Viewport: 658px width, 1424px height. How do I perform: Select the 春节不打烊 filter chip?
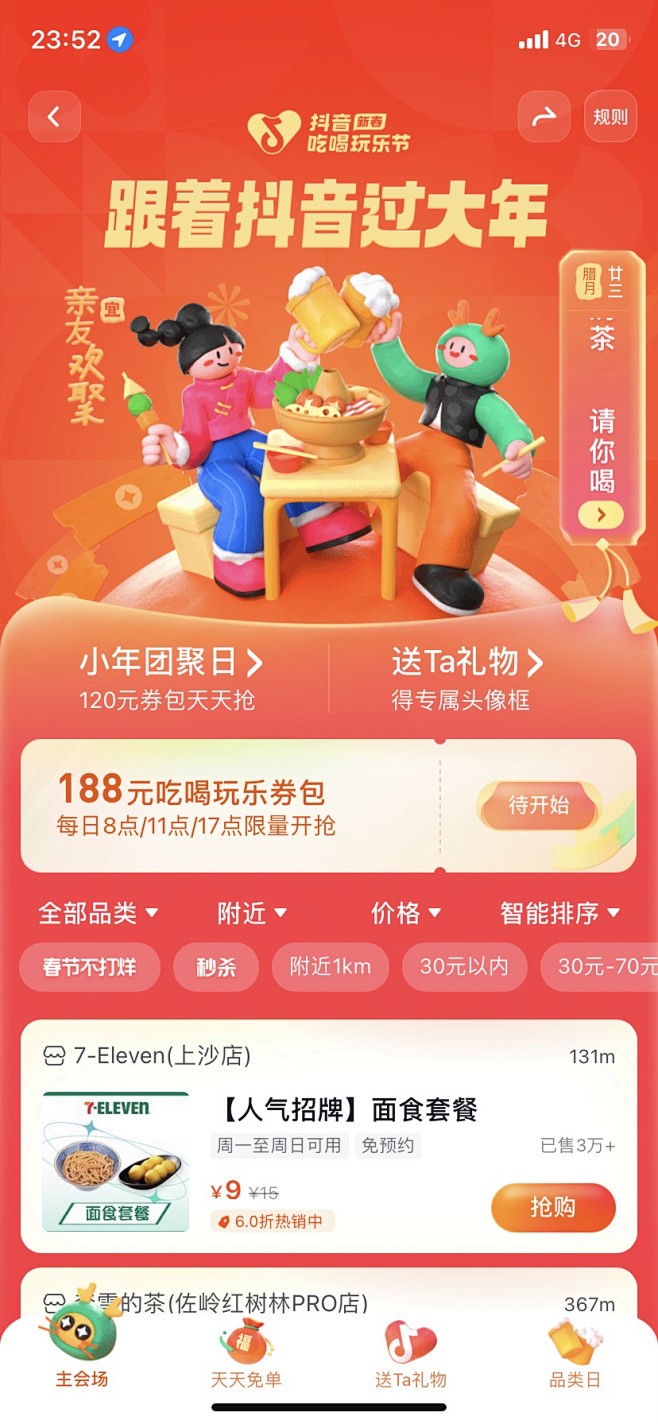[x=89, y=967]
